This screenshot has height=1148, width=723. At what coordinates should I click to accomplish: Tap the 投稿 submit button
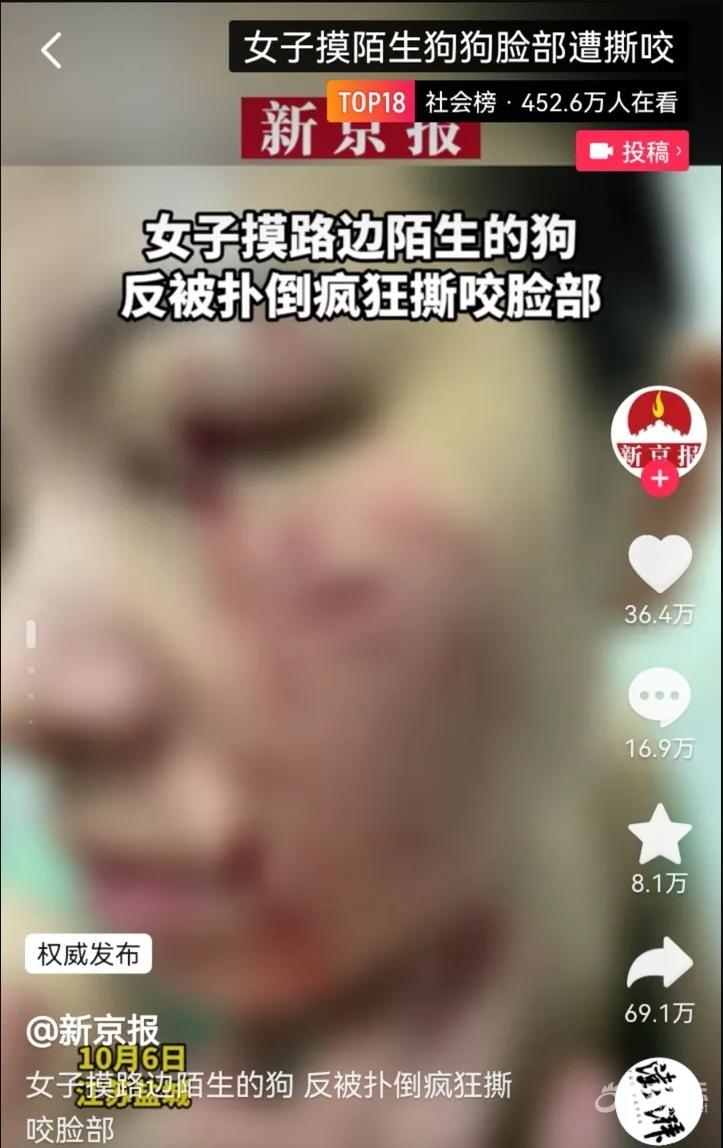coord(632,151)
